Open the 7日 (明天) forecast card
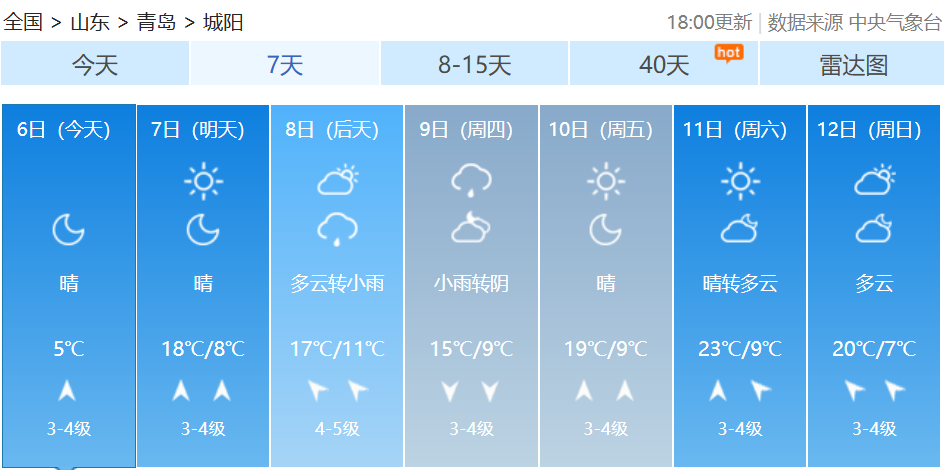This screenshot has width=944, height=470. coord(203,285)
